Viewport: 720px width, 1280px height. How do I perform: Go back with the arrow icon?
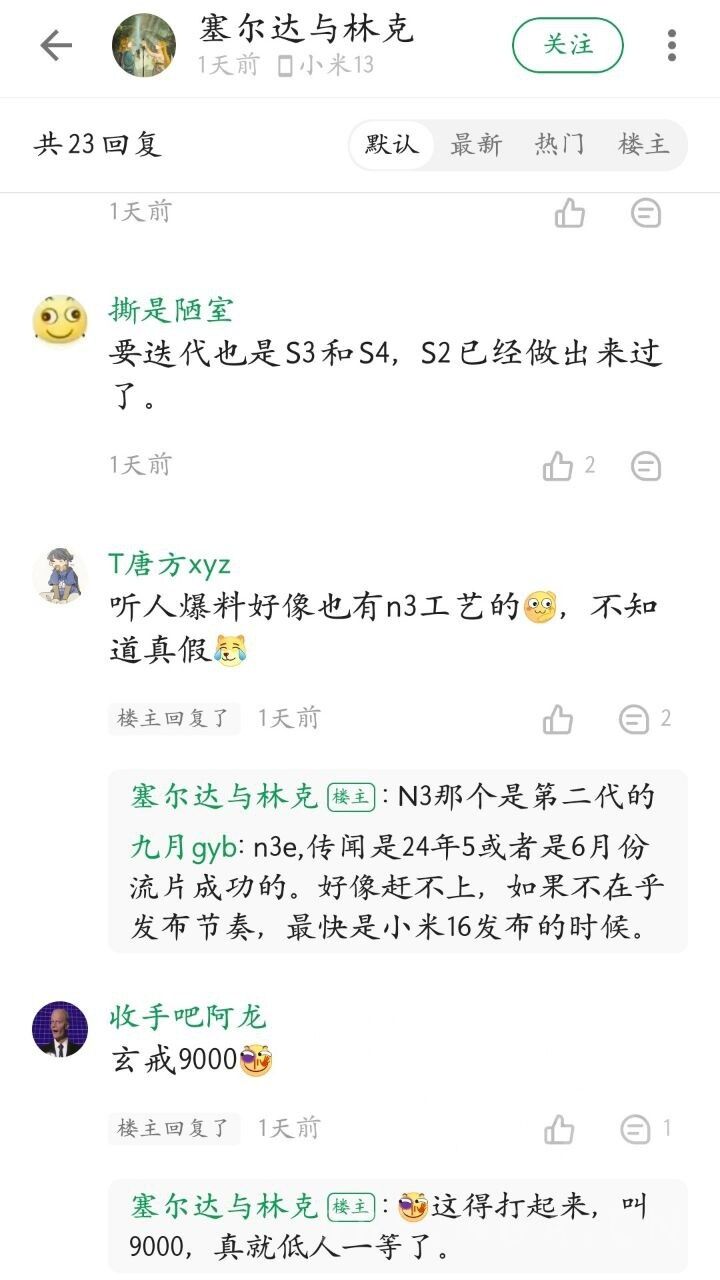click(56, 45)
